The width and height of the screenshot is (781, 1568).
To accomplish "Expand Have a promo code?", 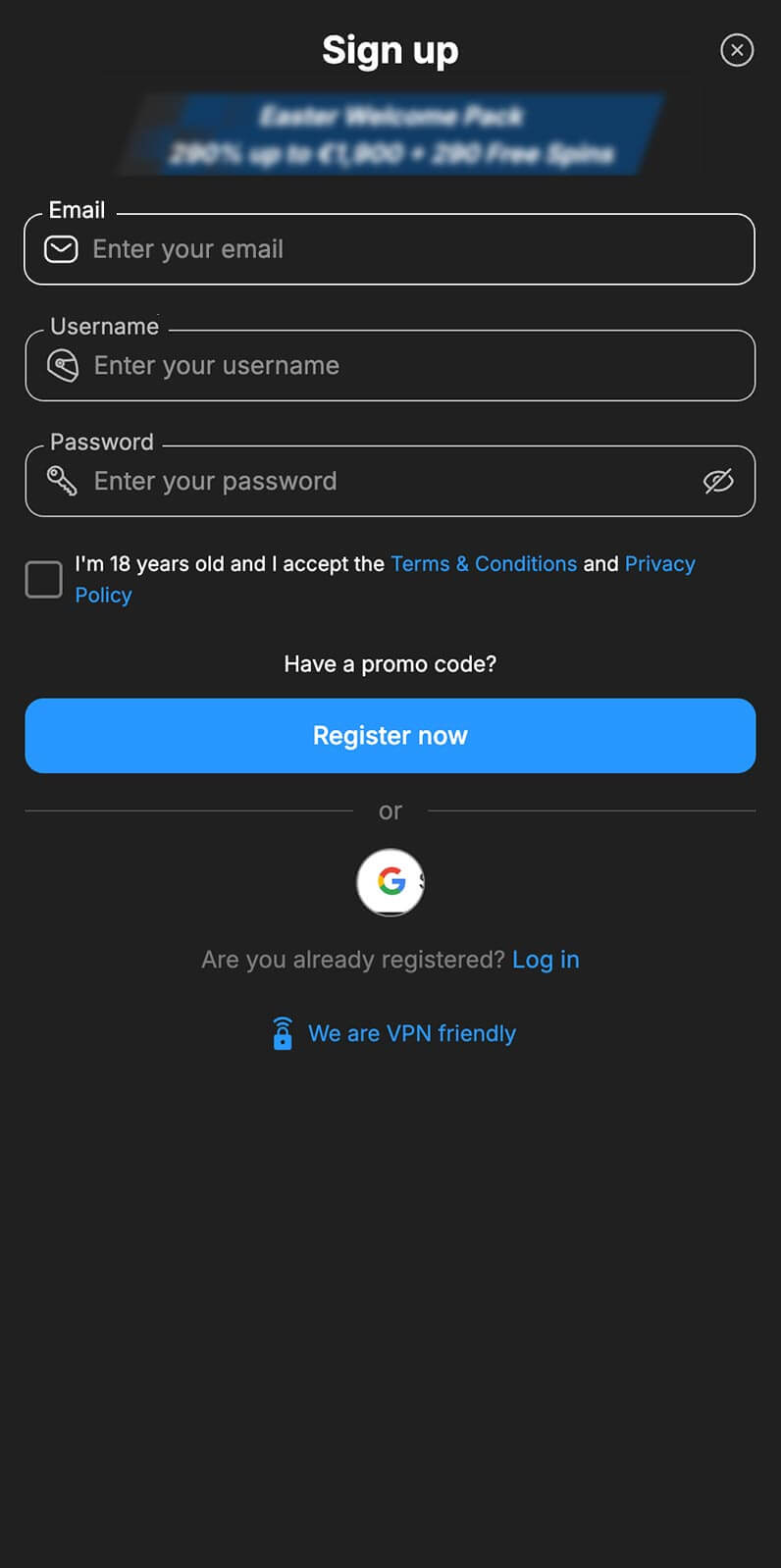I will 390,664.
